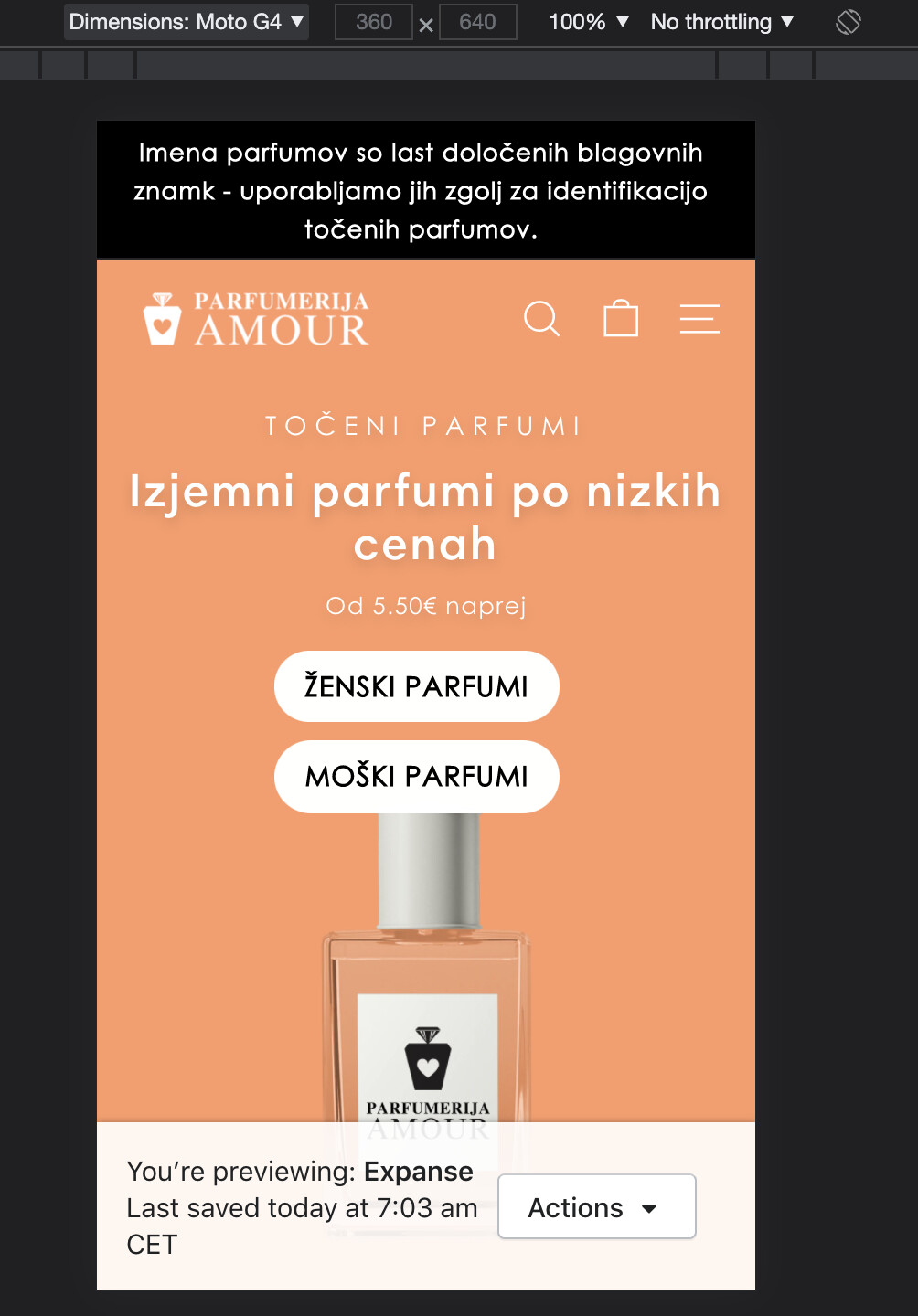Screen dimensions: 918x1316
Task: Change the 100% zoom level dropdown
Action: (x=588, y=22)
